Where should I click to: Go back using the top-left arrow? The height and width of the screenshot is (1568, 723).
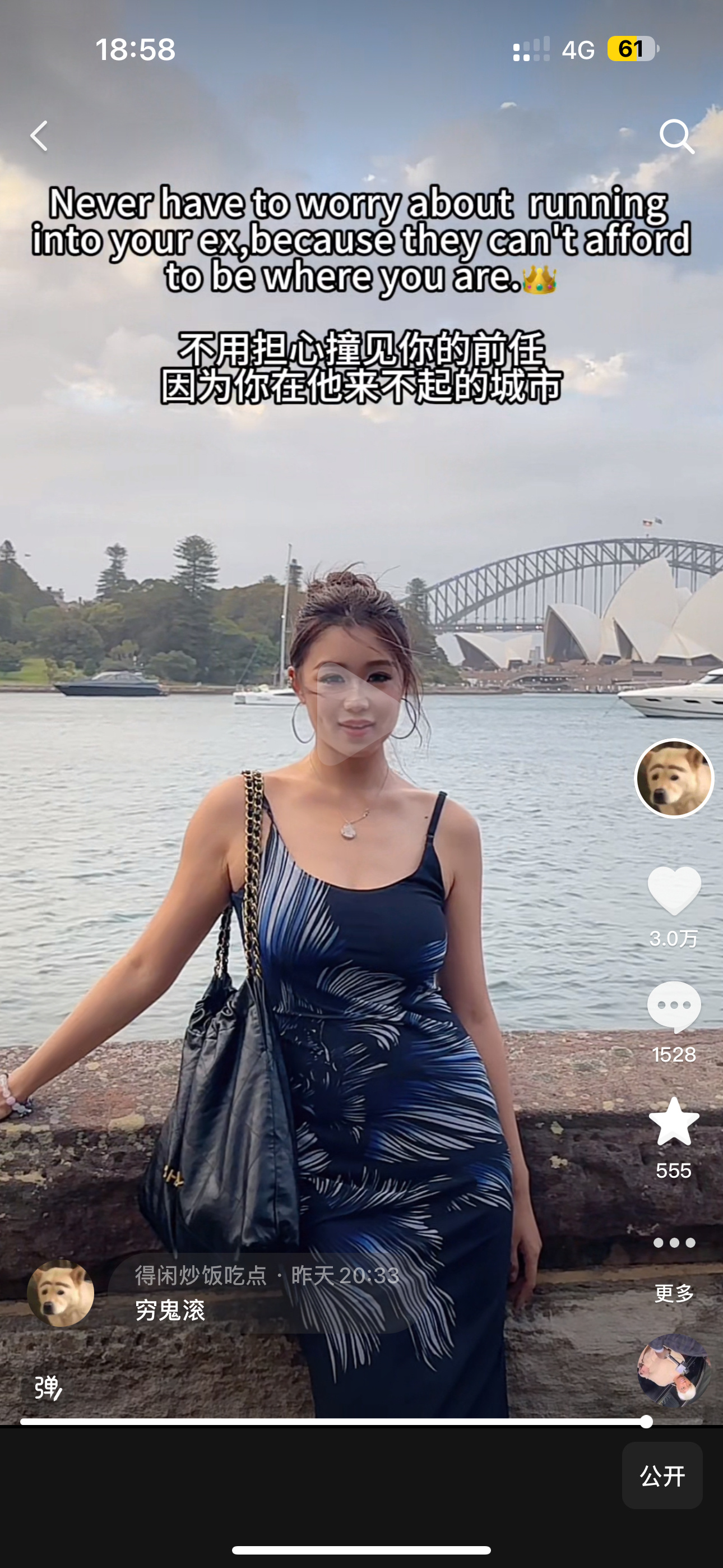[x=40, y=135]
